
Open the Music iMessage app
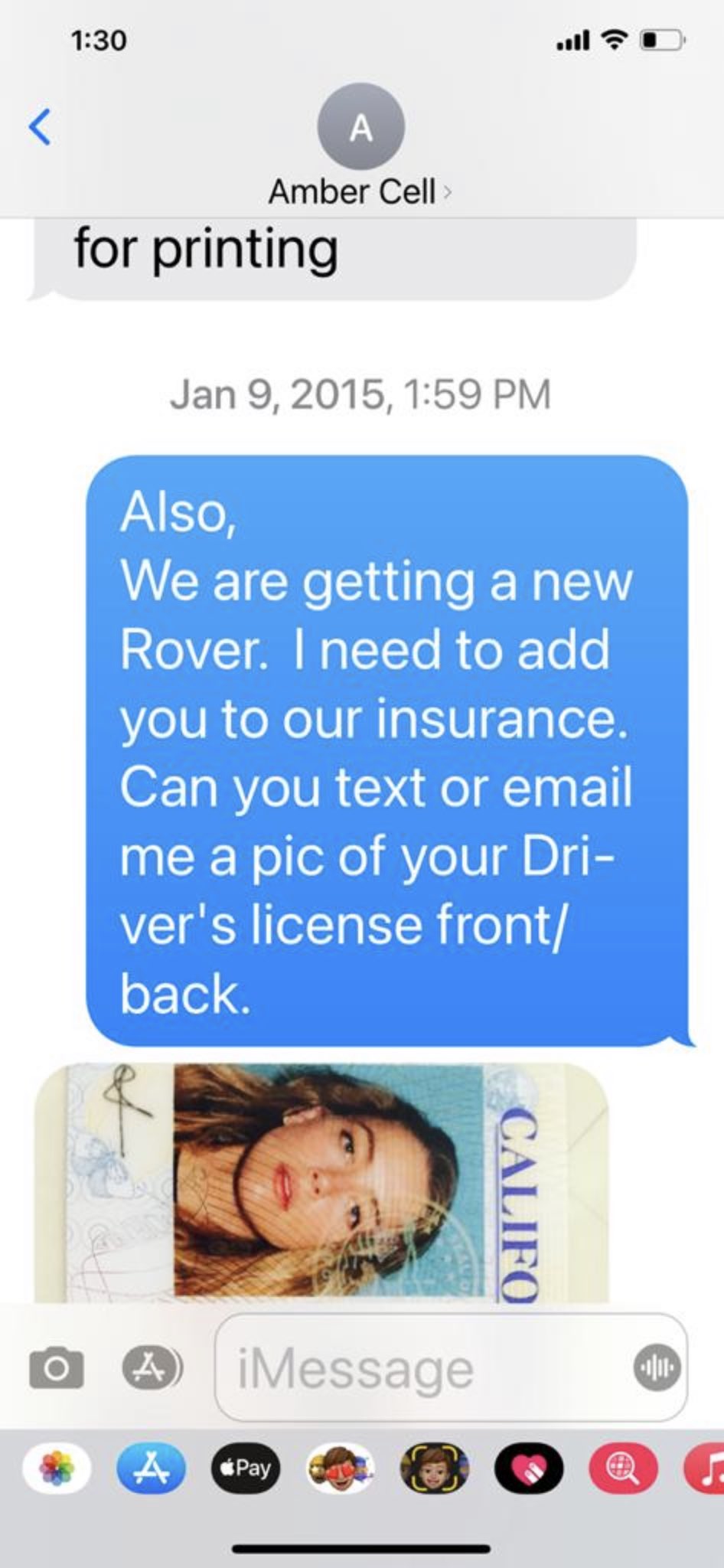[x=704, y=1468]
